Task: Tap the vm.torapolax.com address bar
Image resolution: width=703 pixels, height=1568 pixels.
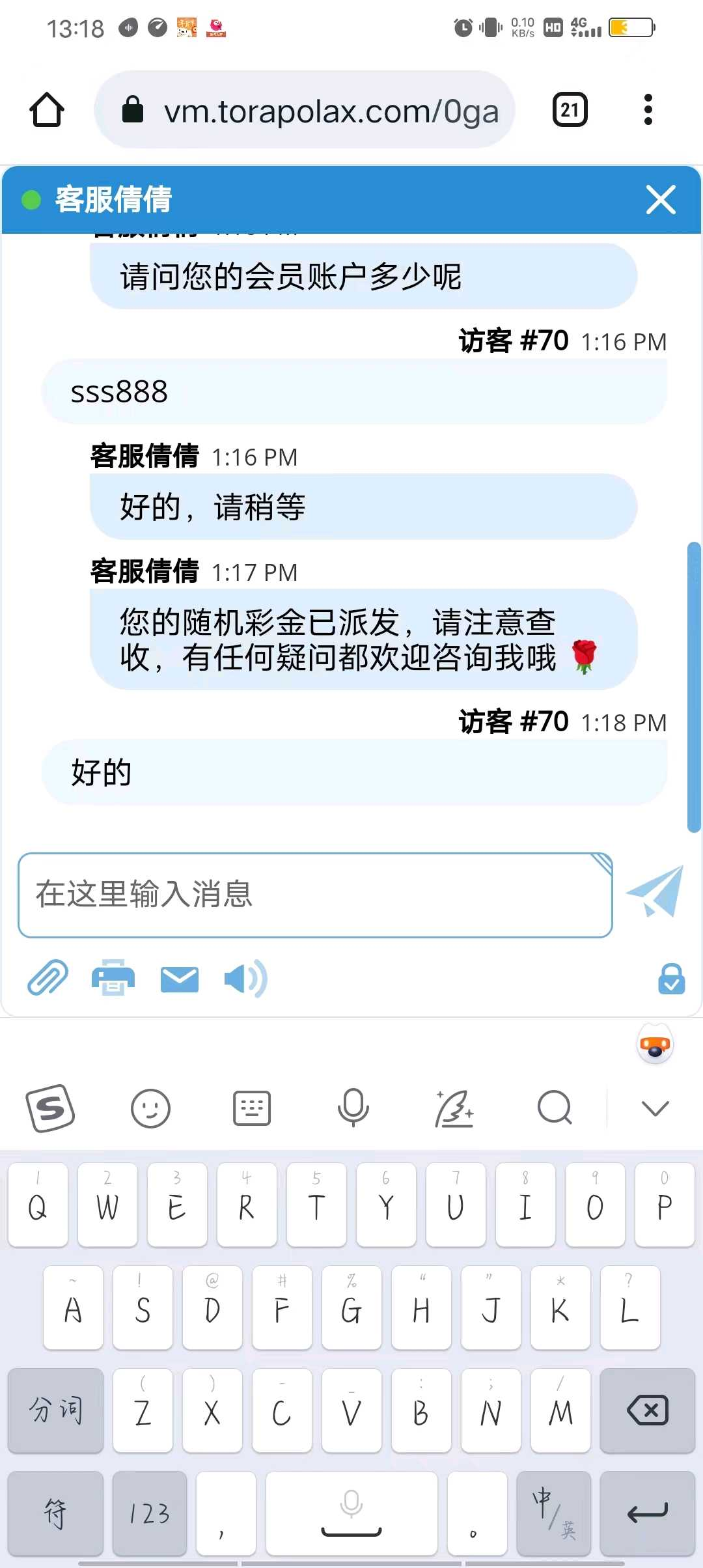Action: click(x=305, y=109)
